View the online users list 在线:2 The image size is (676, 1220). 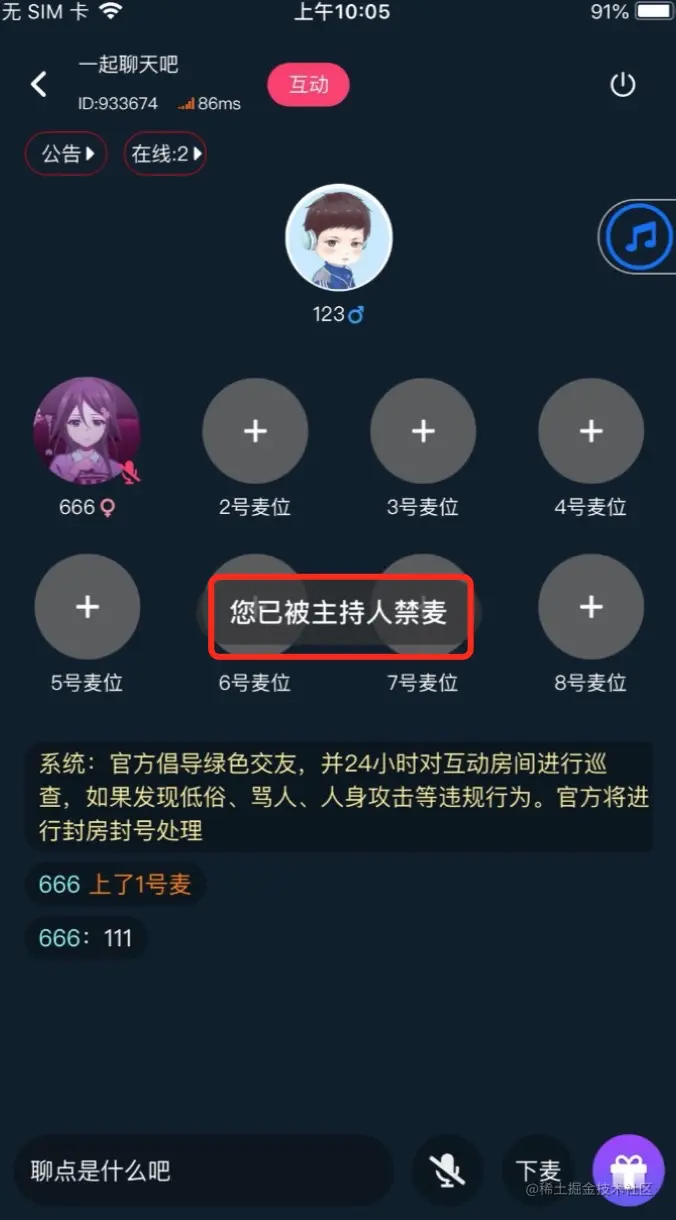point(165,153)
